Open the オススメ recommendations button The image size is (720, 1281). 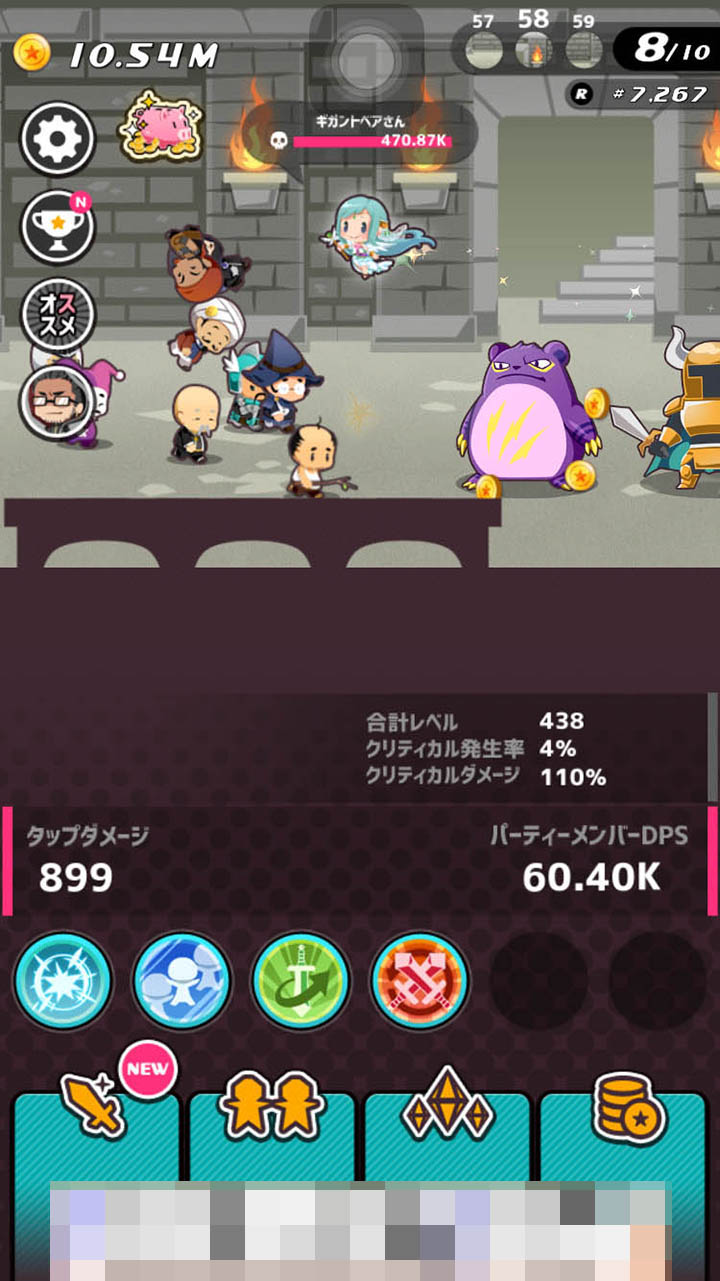(x=58, y=315)
